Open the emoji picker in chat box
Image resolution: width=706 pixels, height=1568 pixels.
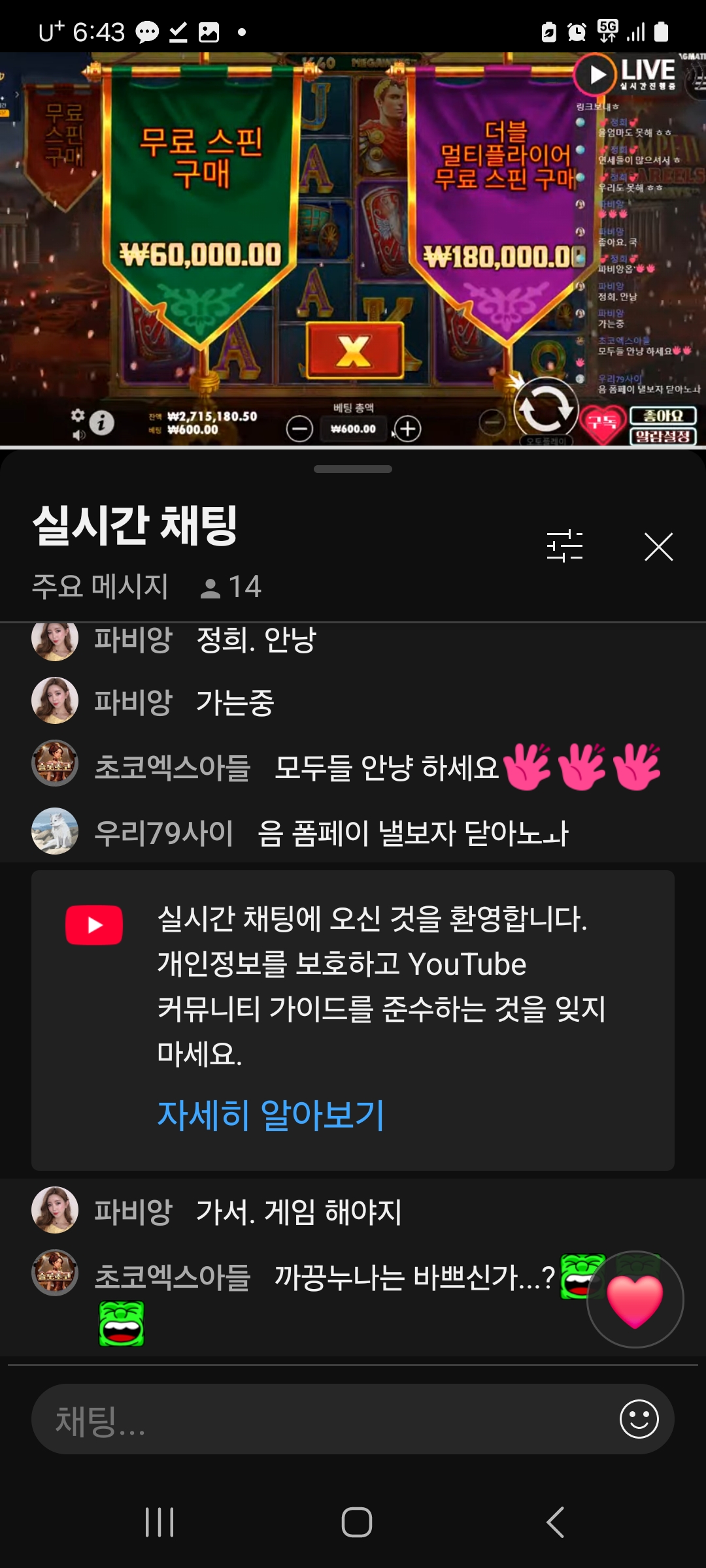coord(639,1419)
